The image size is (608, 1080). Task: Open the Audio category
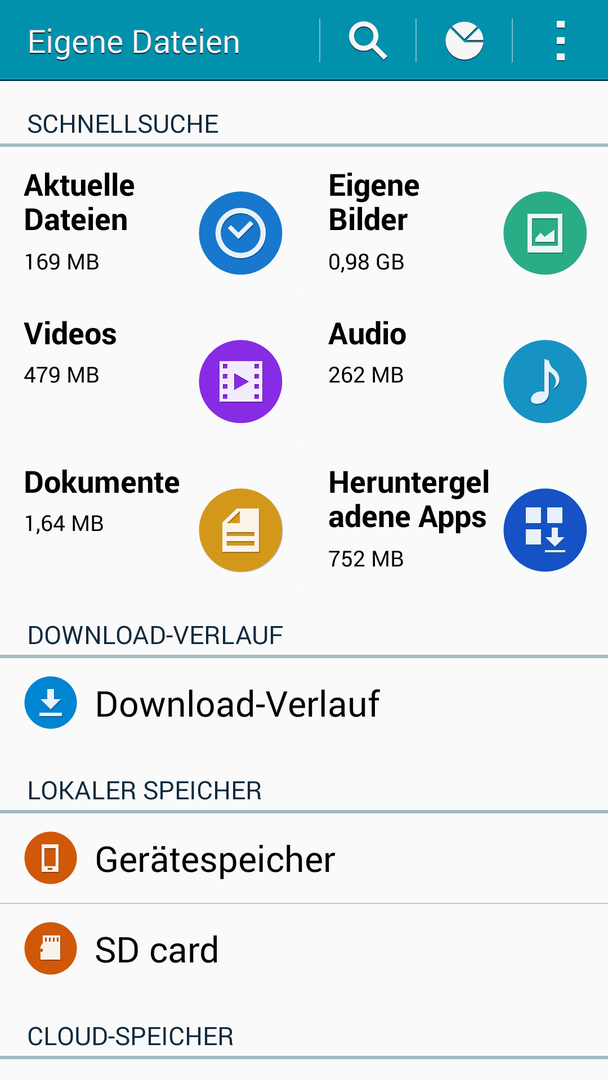coord(456,371)
